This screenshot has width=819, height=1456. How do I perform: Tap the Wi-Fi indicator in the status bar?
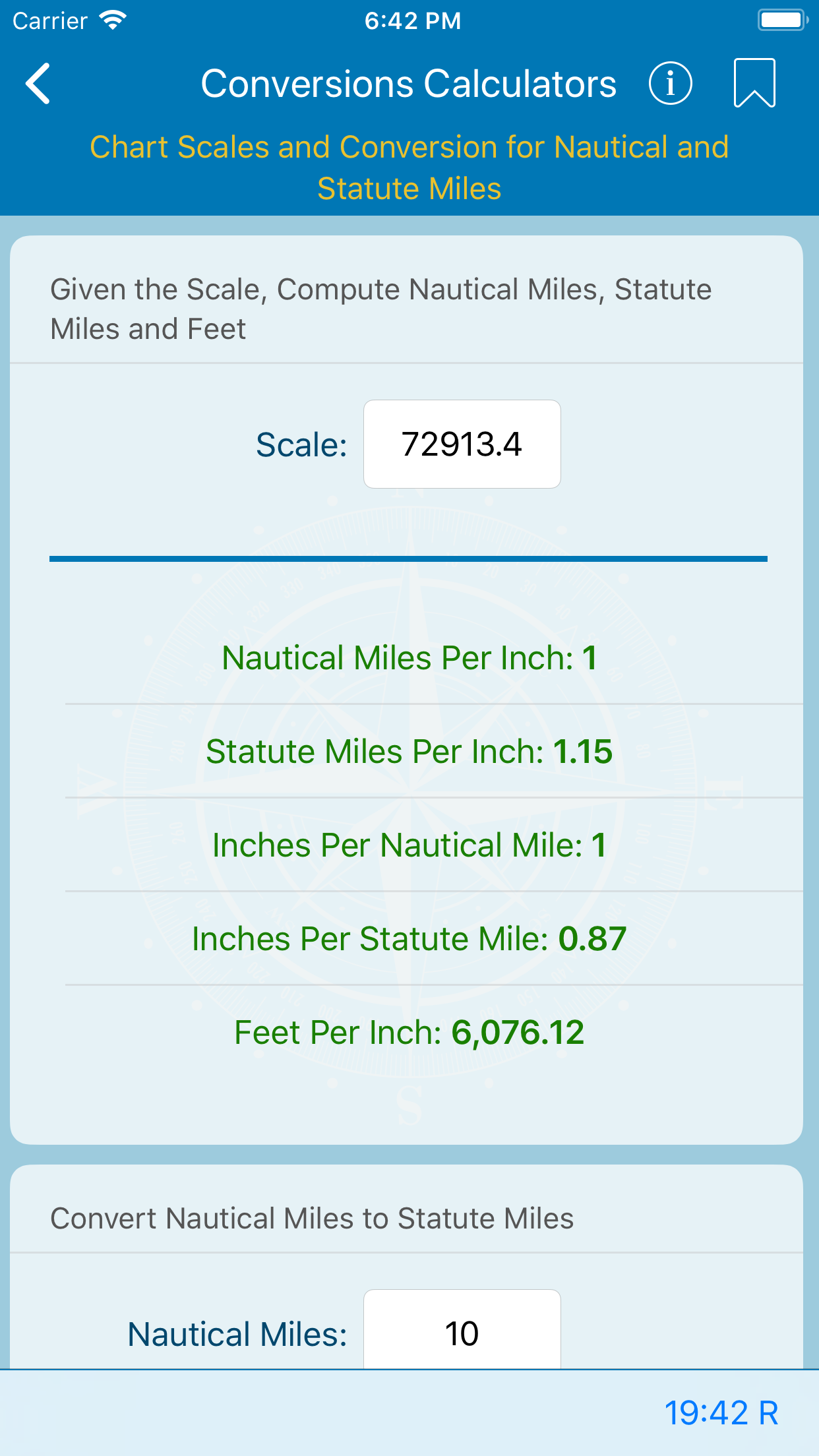point(112,20)
